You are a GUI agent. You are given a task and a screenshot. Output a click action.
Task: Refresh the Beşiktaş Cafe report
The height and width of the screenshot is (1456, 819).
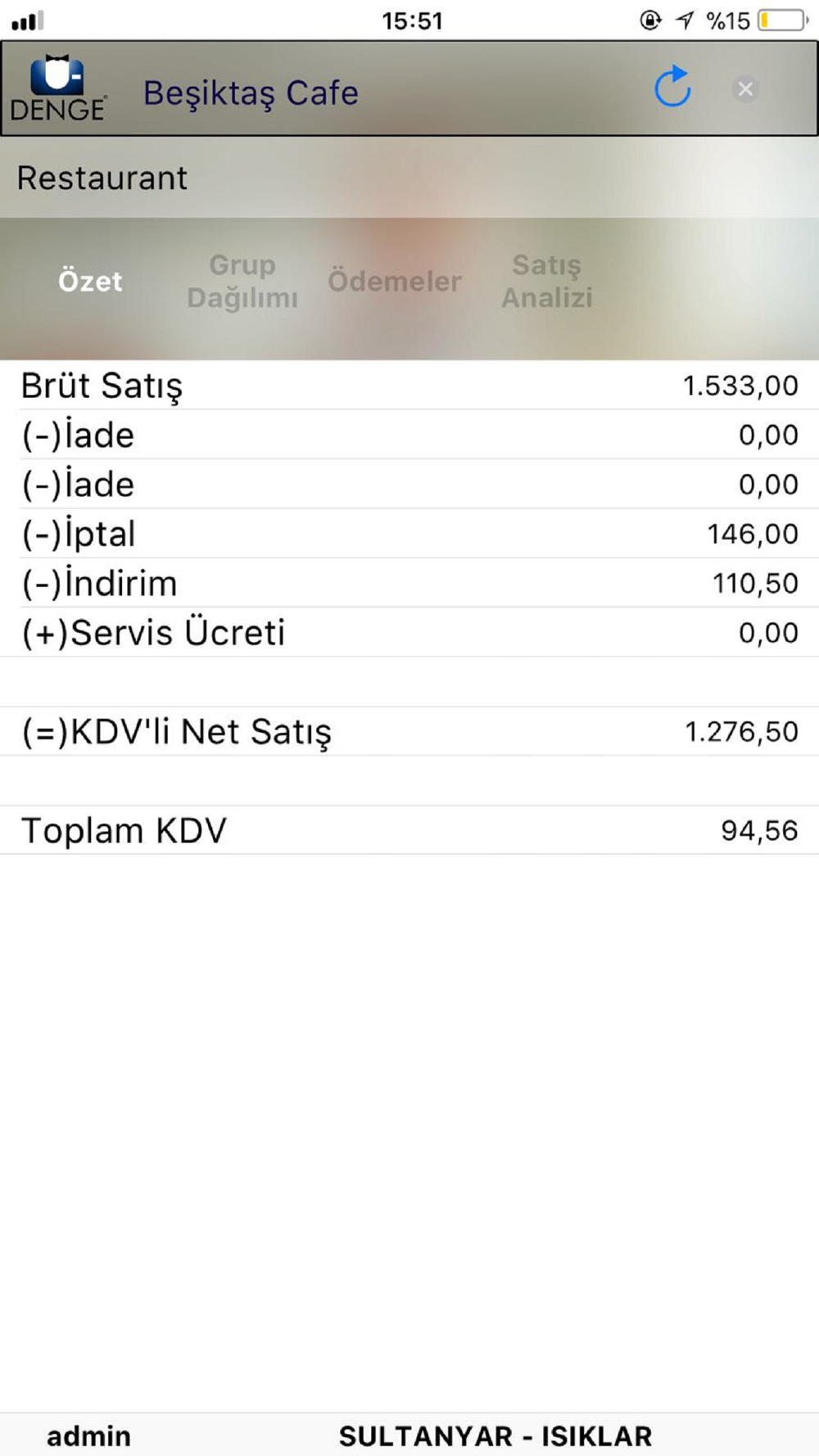[672, 87]
